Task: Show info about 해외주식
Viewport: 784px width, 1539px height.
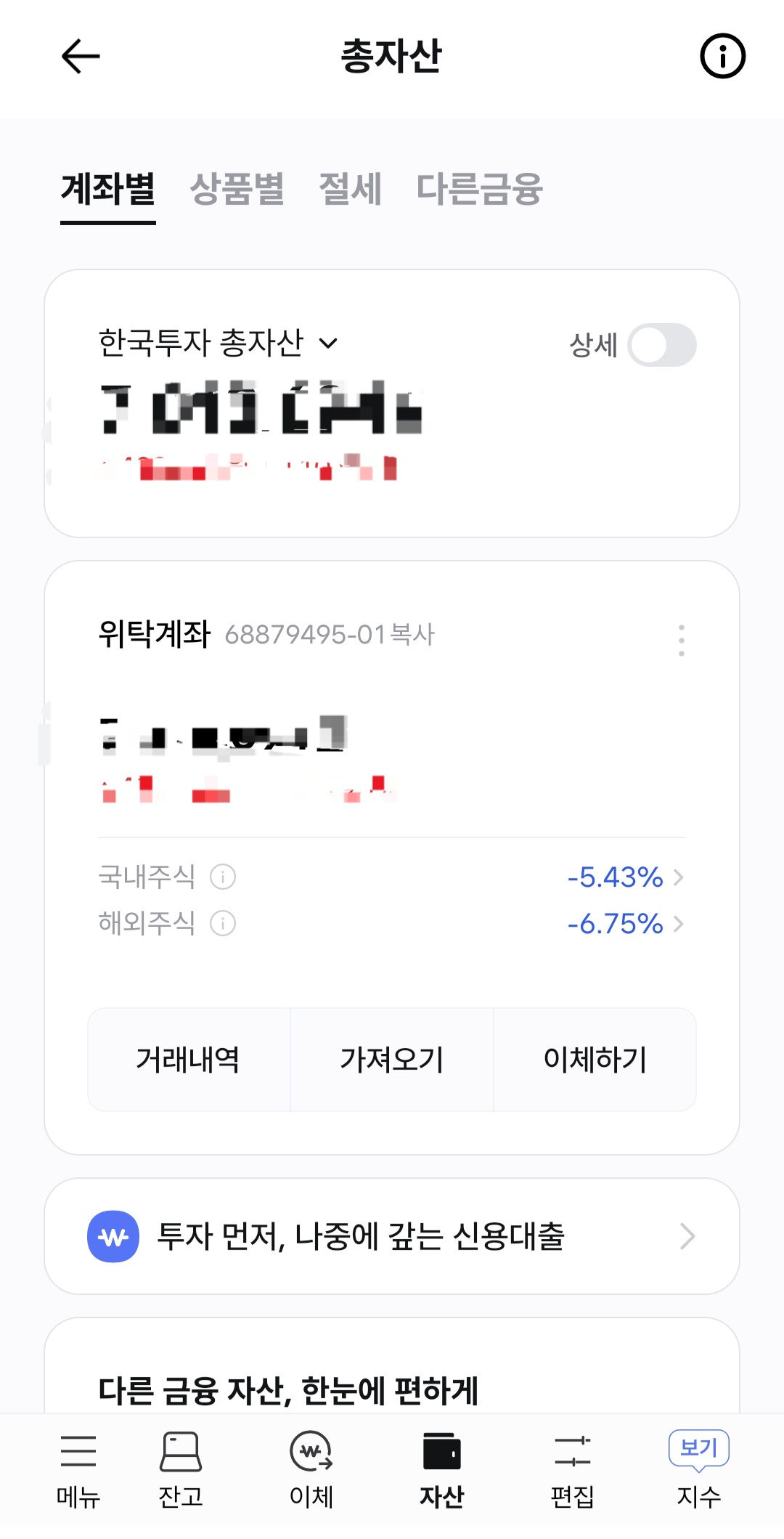Action: point(223,923)
